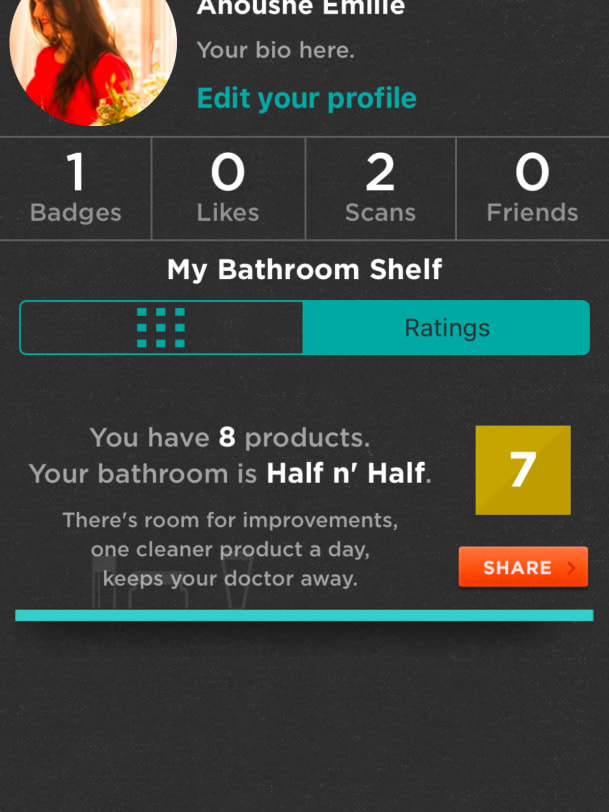Select the Ratings tab
Viewport: 609px width, 812px height.
pos(446,328)
